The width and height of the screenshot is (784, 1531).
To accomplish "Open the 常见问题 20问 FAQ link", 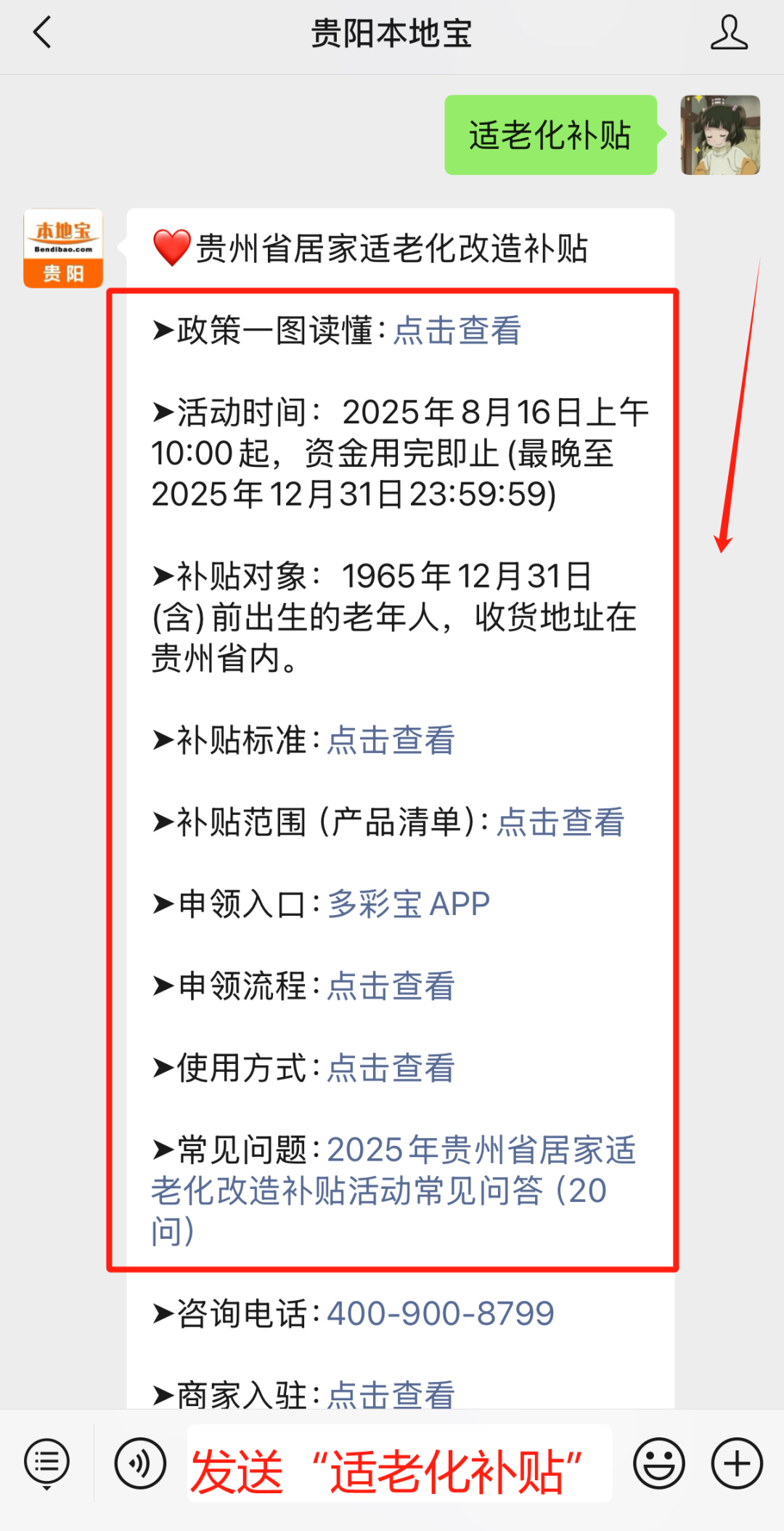I will point(392,1190).
